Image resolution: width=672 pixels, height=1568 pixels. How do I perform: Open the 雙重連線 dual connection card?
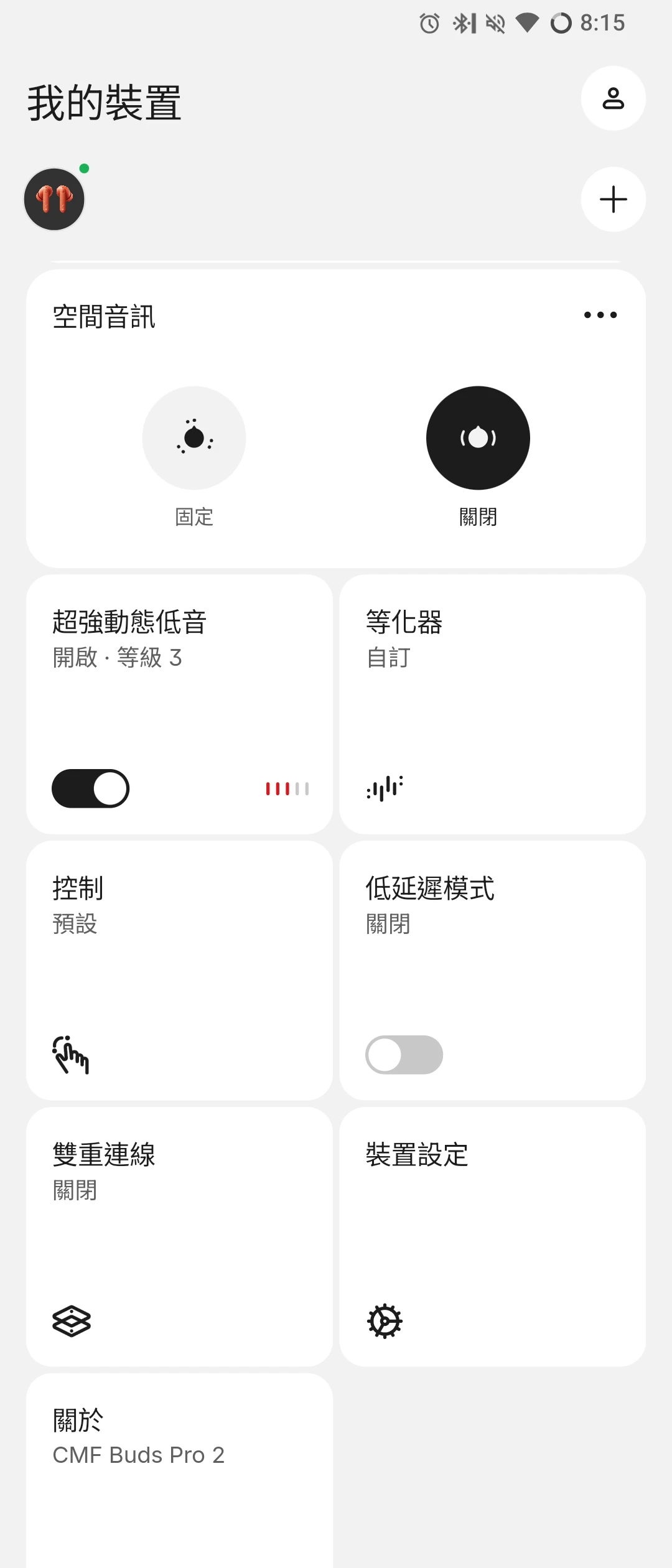(x=179, y=1236)
